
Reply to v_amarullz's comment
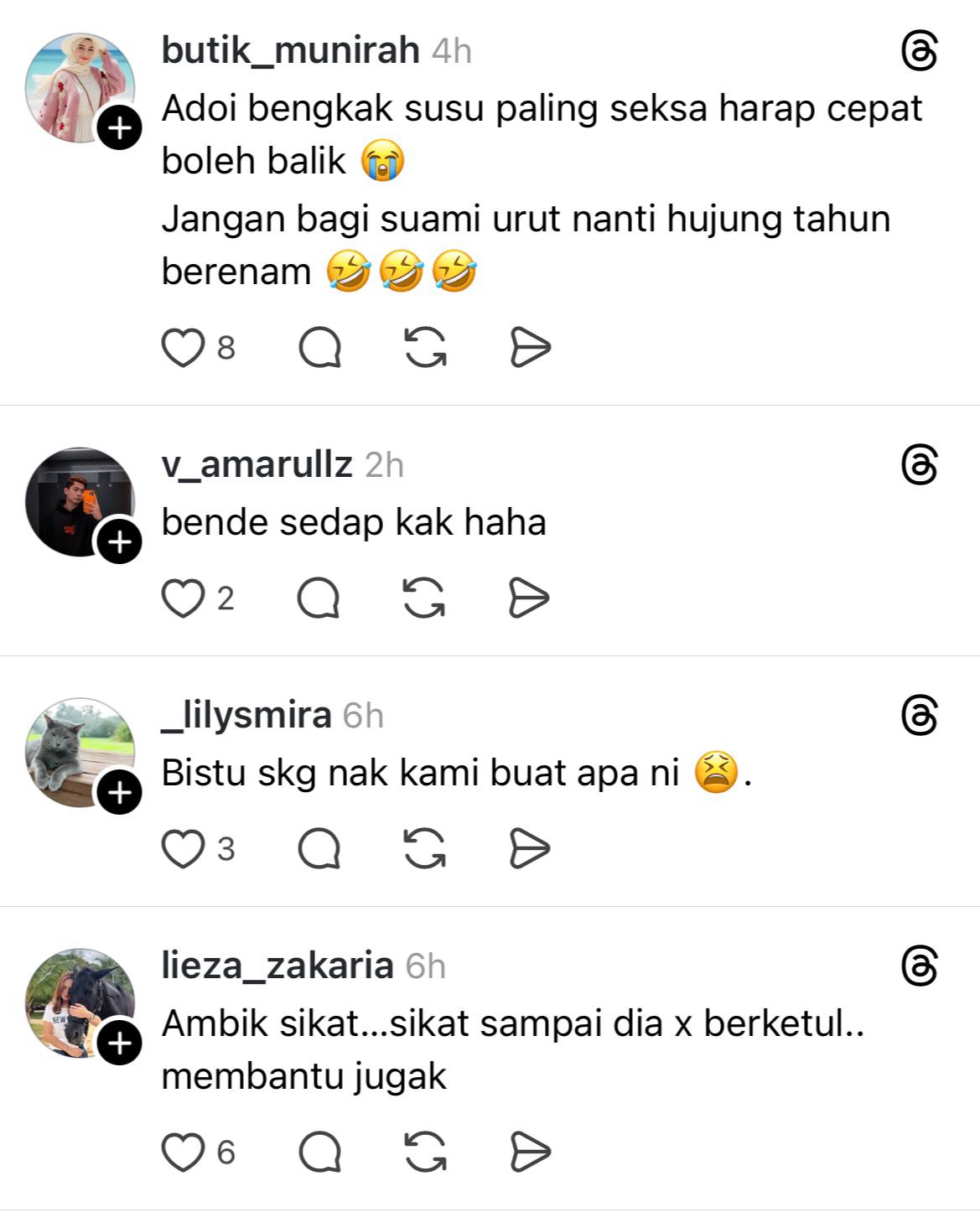coord(319,598)
